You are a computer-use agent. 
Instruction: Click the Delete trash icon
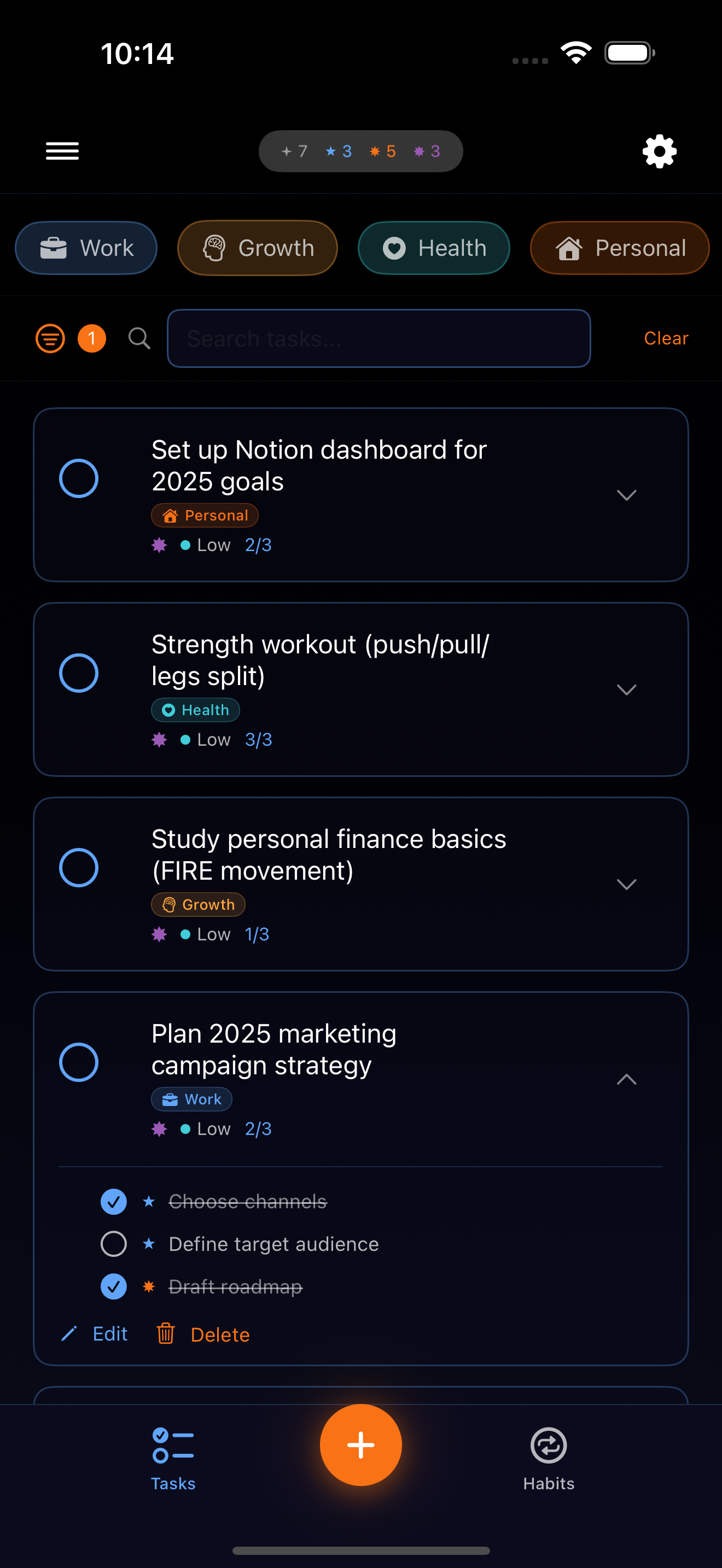166,1333
